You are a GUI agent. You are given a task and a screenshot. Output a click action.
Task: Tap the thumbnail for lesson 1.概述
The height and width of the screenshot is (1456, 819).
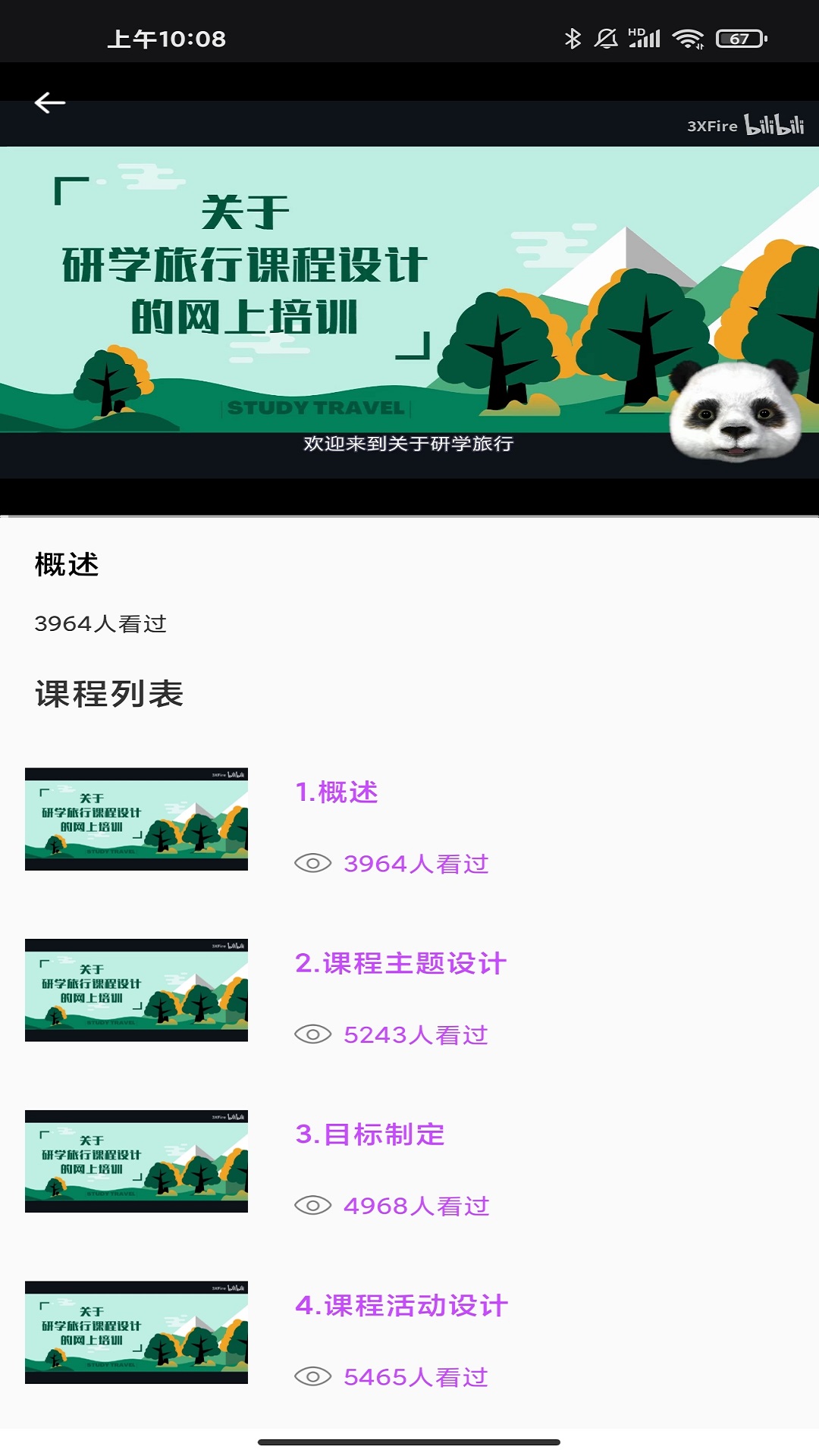coord(136,817)
